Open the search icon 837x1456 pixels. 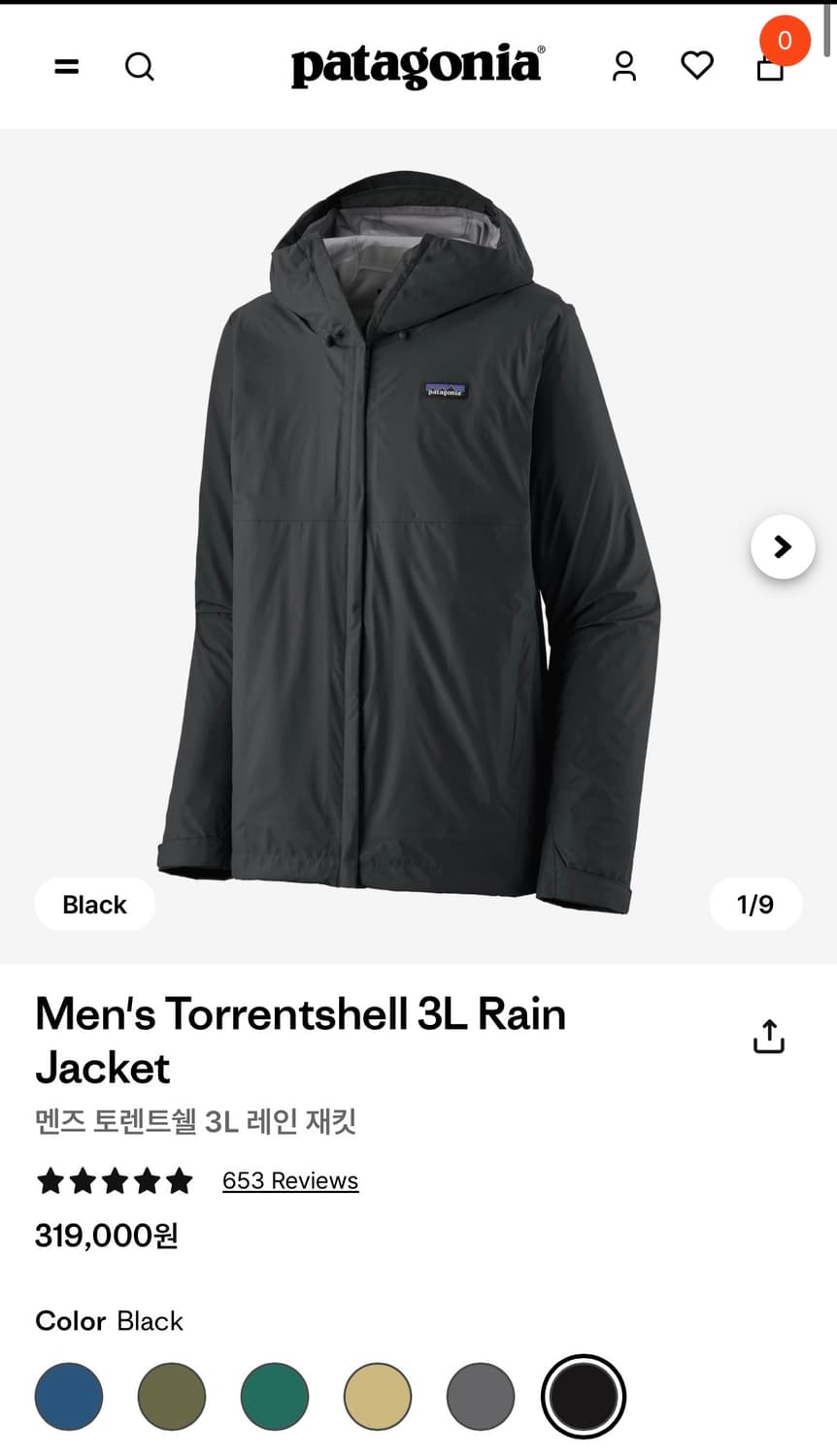[140, 66]
